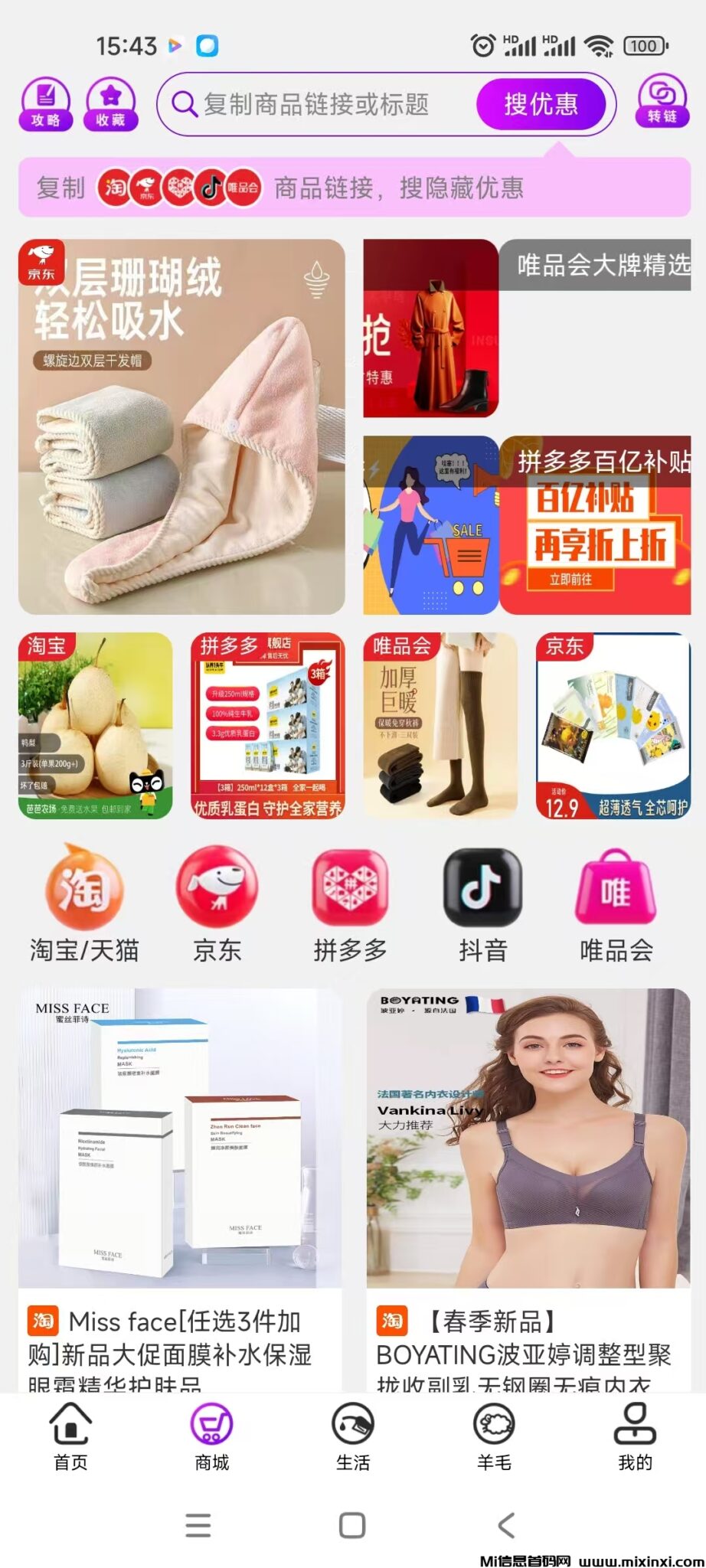Switch to the 商城 tab
706x1568 pixels.
[212, 1437]
